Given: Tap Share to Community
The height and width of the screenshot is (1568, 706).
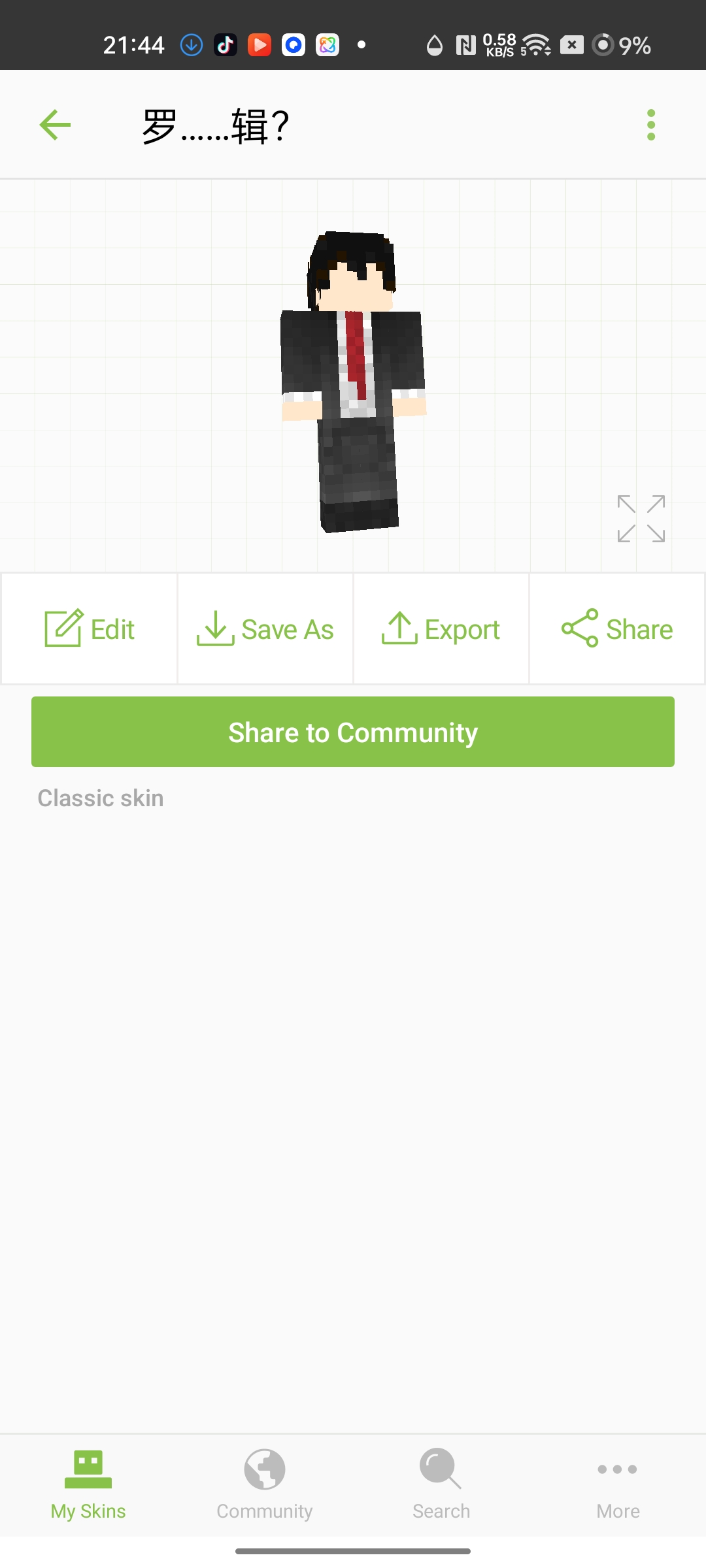Looking at the screenshot, I should point(353,732).
